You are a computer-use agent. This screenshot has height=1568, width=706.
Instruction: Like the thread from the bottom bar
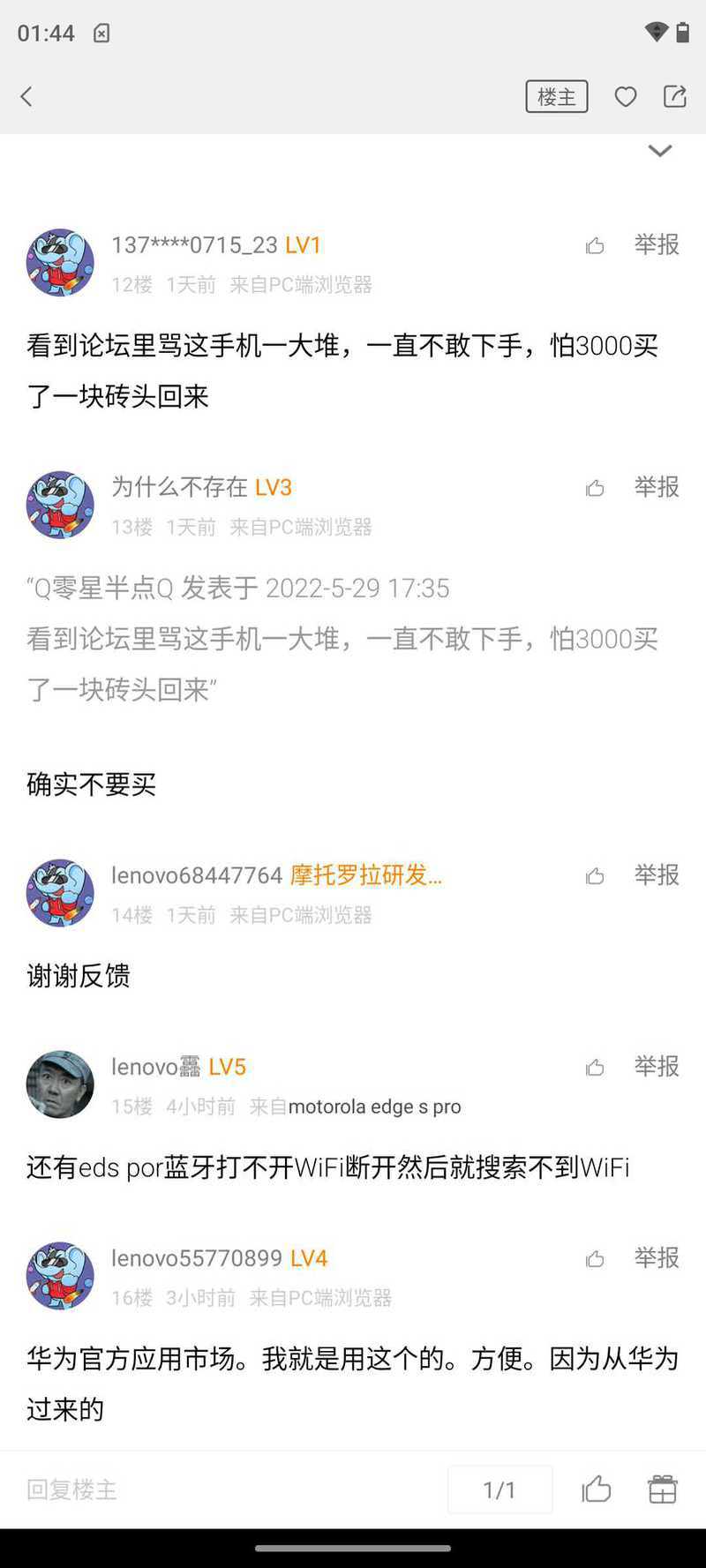(x=597, y=1489)
